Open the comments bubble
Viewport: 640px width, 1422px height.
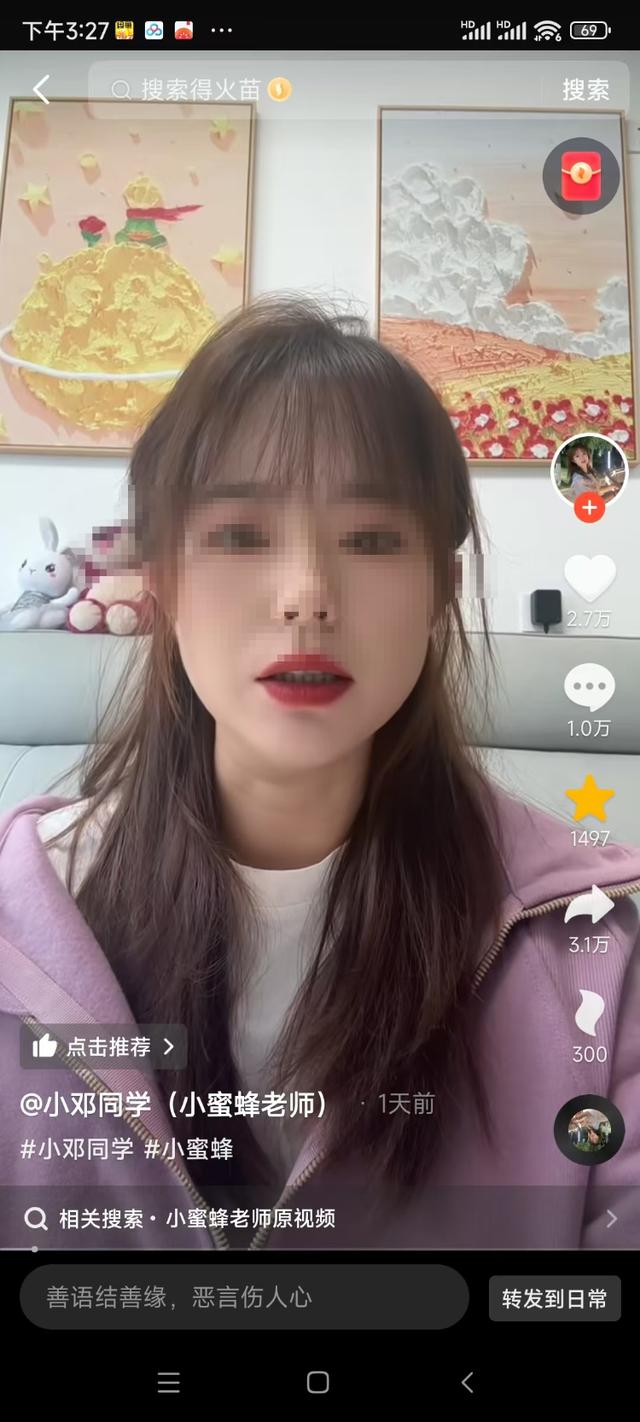[x=589, y=688]
